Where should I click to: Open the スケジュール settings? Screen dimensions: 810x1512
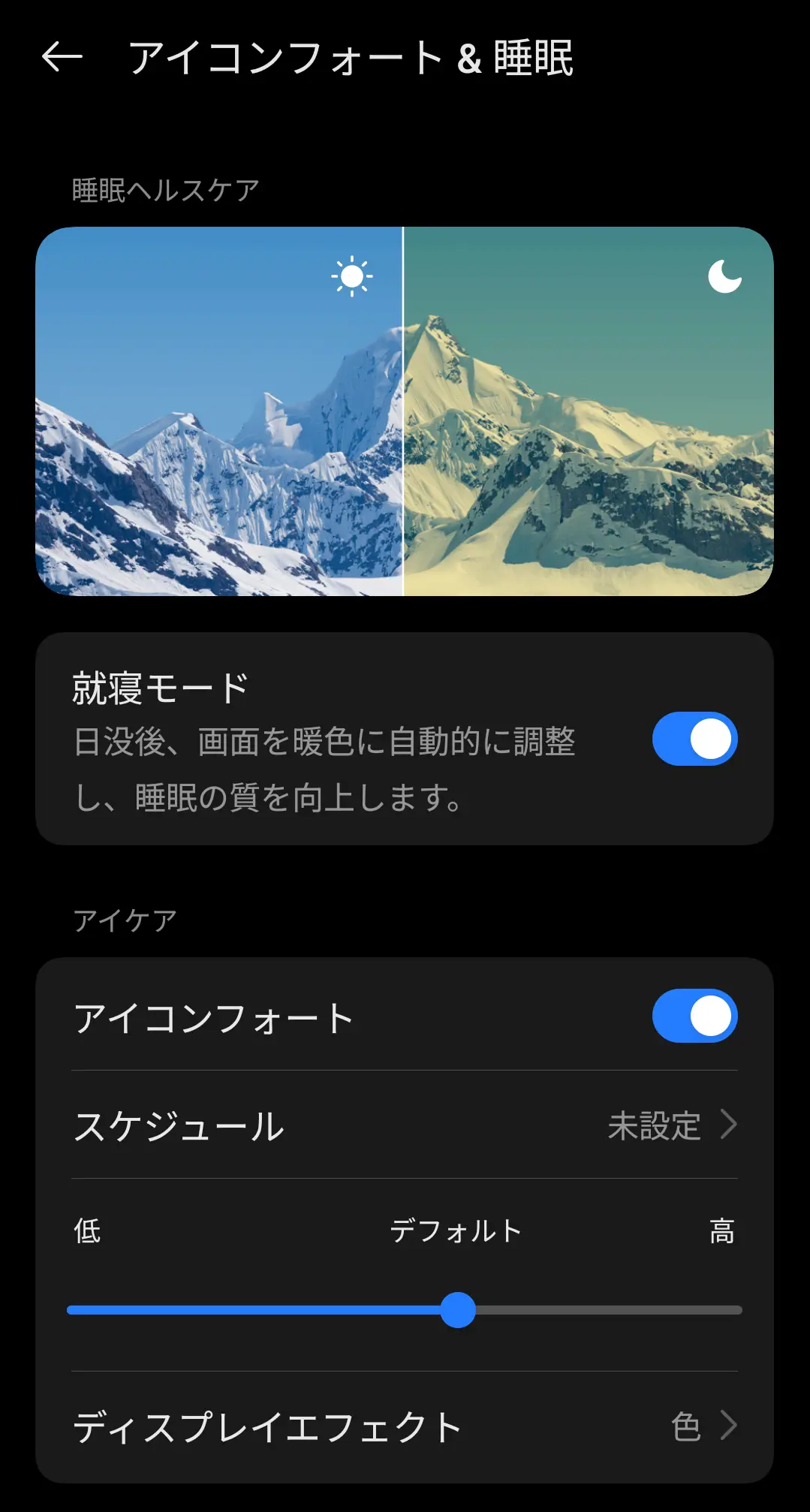(x=405, y=1126)
